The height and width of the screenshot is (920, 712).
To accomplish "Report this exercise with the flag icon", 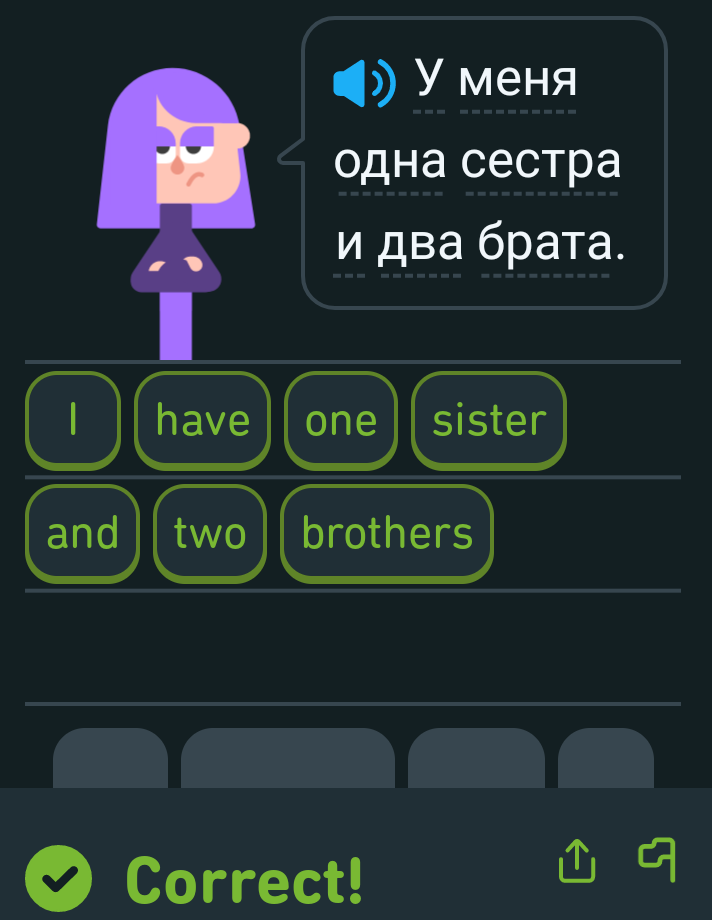I will point(657,860).
